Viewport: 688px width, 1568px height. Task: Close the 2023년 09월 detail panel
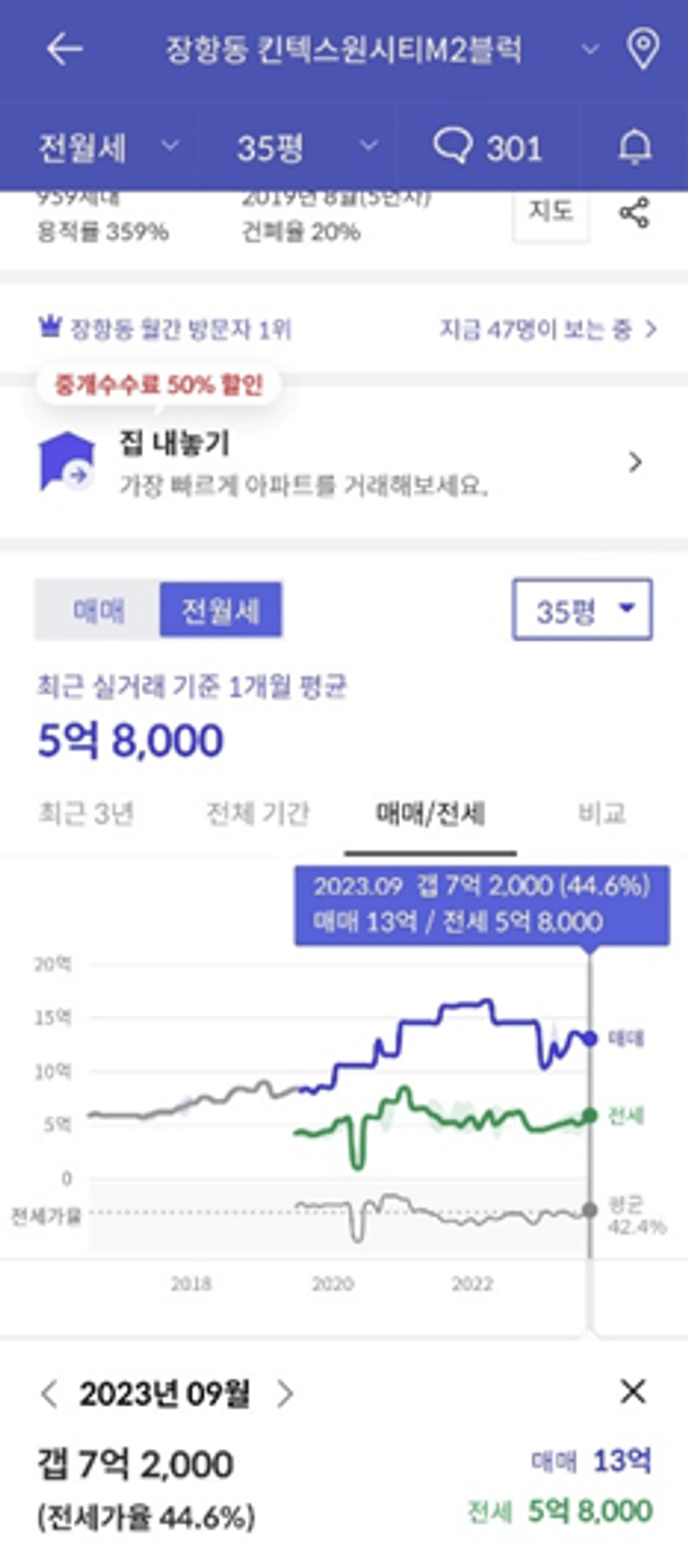click(x=633, y=1391)
